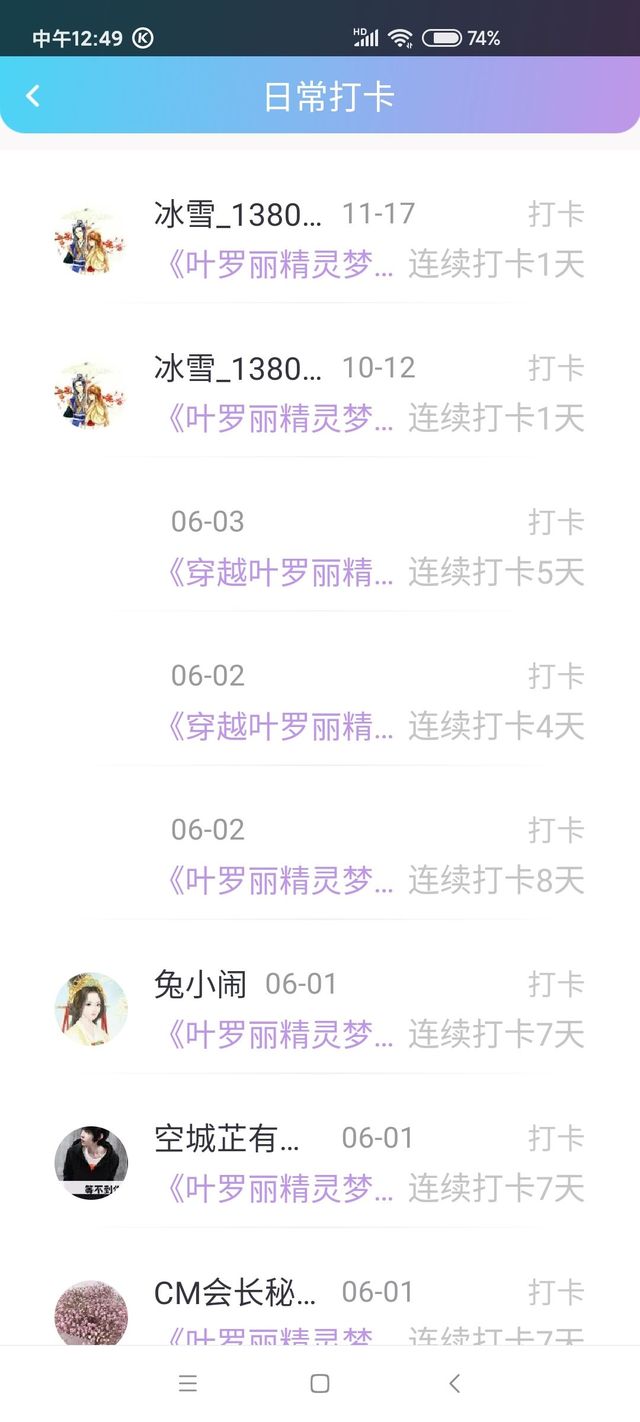The image size is (640, 1422).
Task: Open 冰雪_1380's check-in dated 11-17
Action: pyautogui.click(x=320, y=238)
